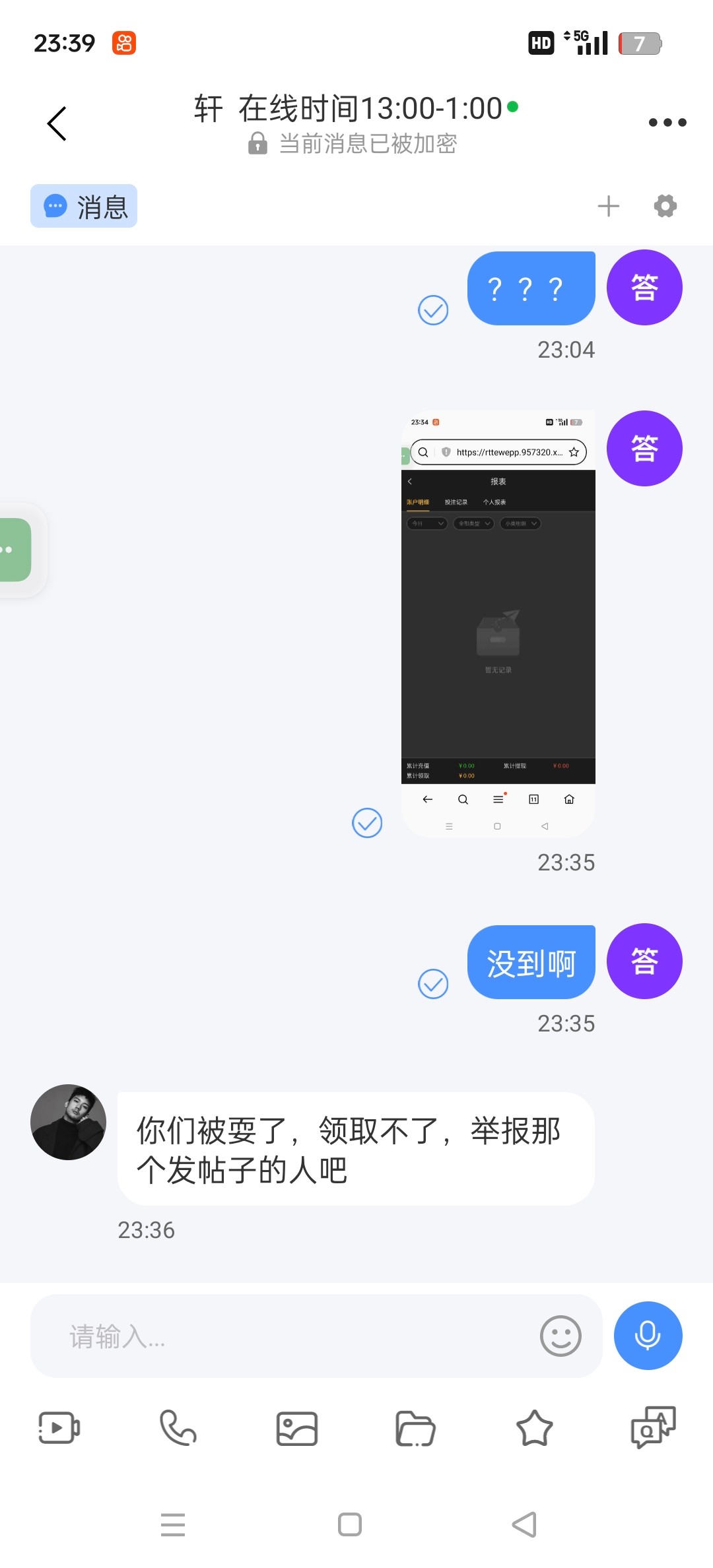Screen dimensions: 713x1568
Task: Start a voice call with the phone icon
Action: coord(178,1428)
